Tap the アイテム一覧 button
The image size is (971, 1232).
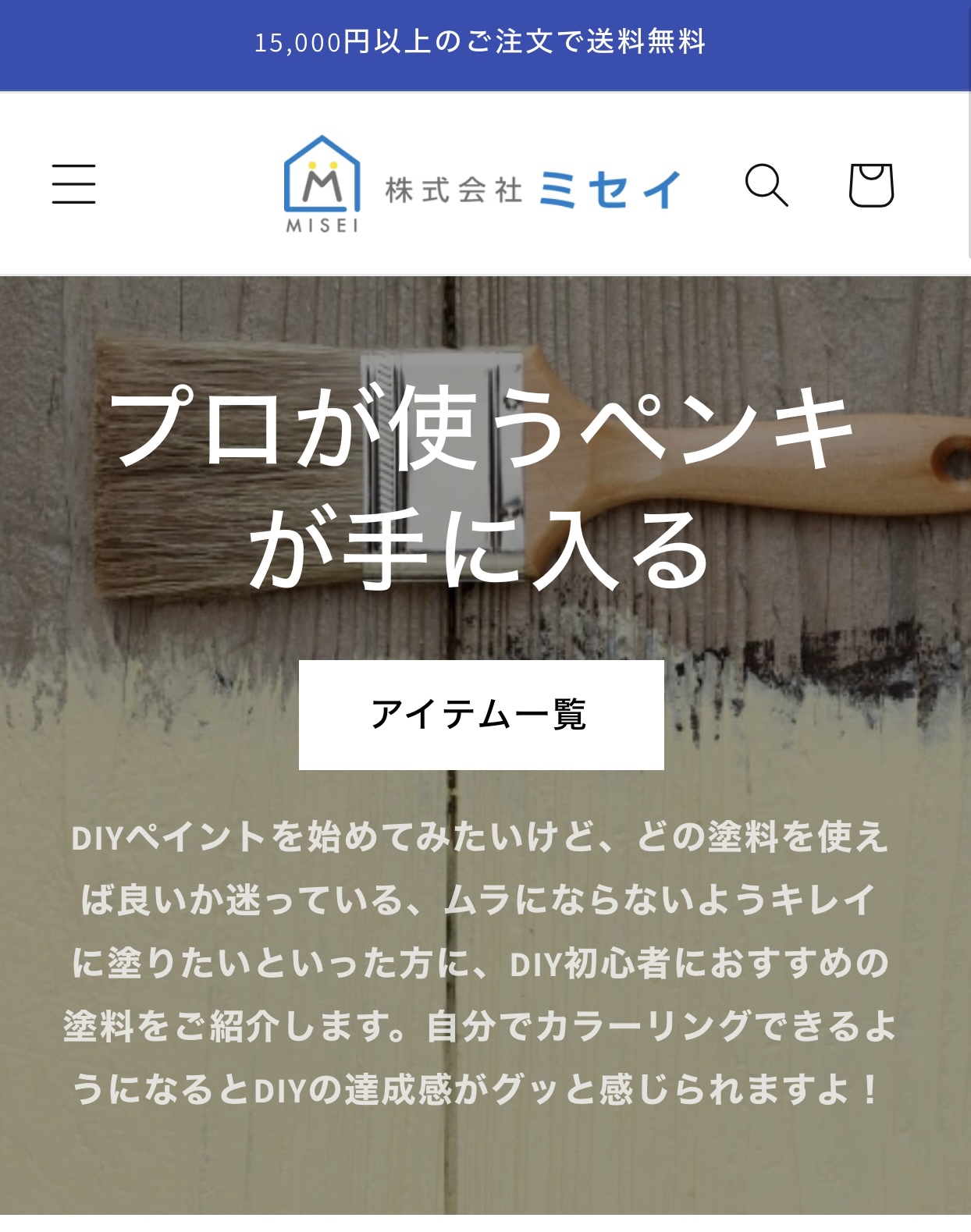coord(481,715)
